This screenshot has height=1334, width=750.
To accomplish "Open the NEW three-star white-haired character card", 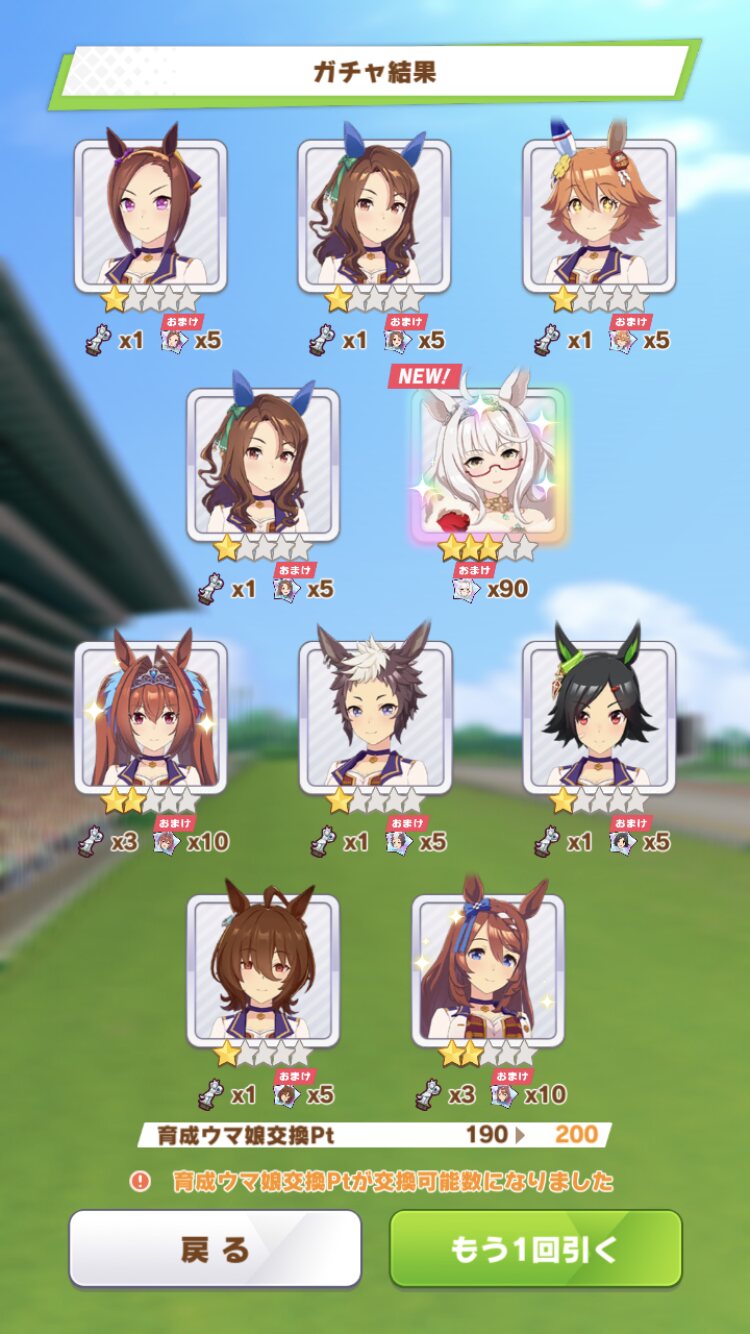I will click(x=487, y=466).
